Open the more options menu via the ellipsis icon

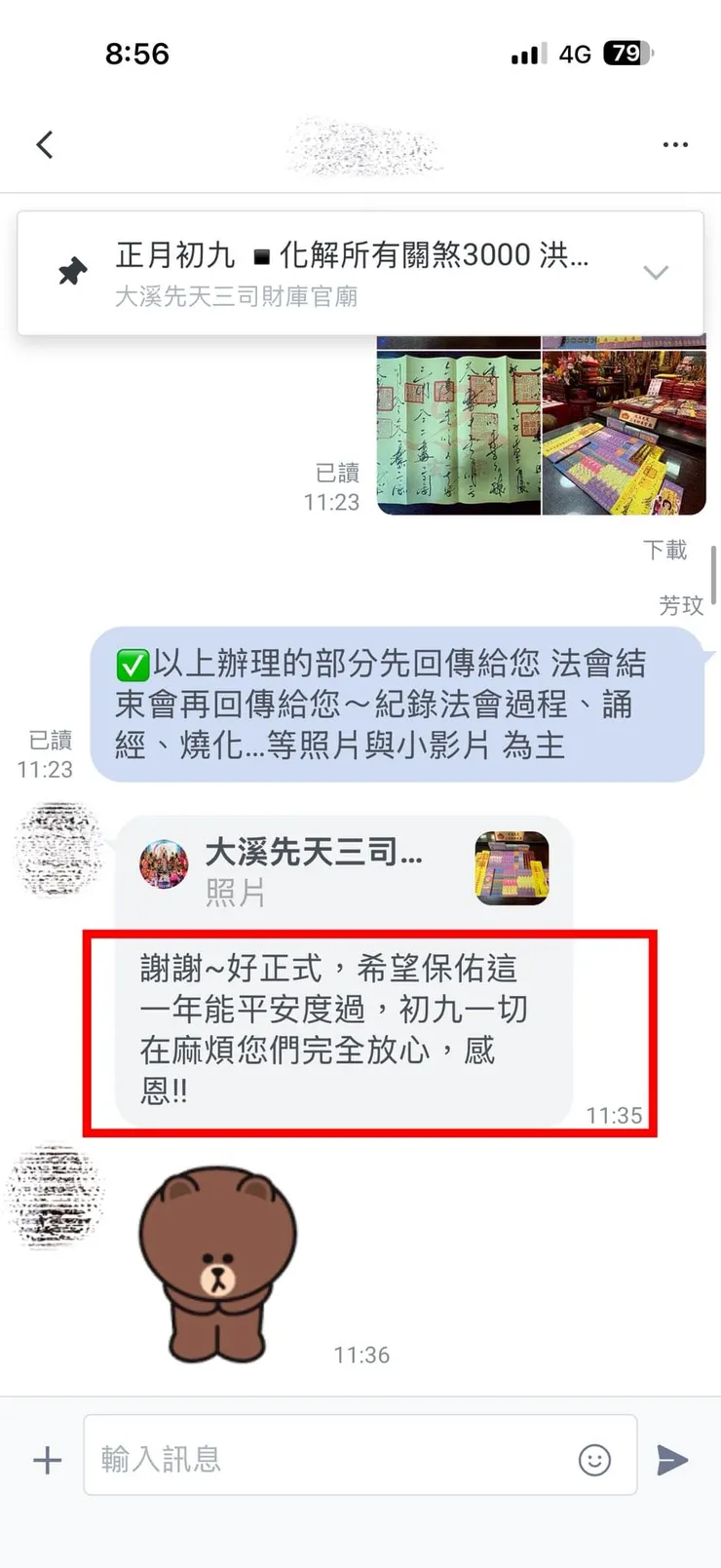pyautogui.click(x=675, y=143)
